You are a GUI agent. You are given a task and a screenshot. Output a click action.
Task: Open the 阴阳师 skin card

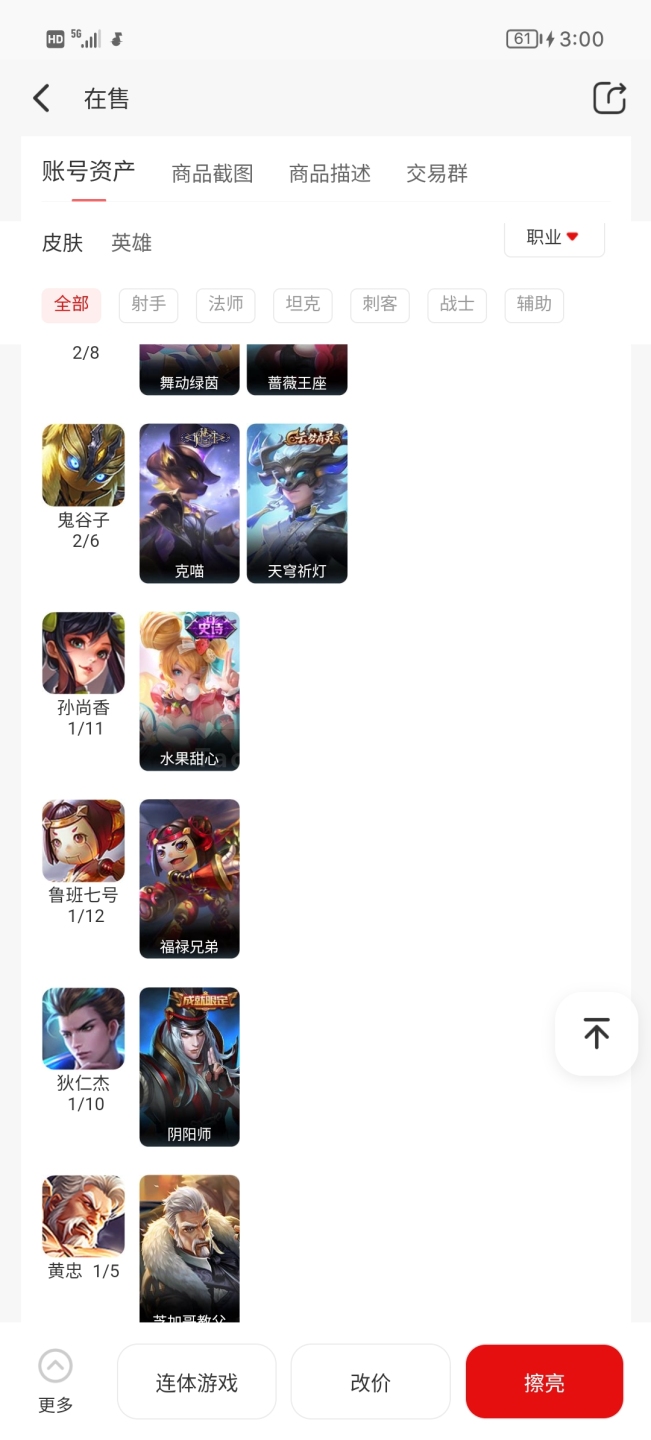click(189, 1066)
